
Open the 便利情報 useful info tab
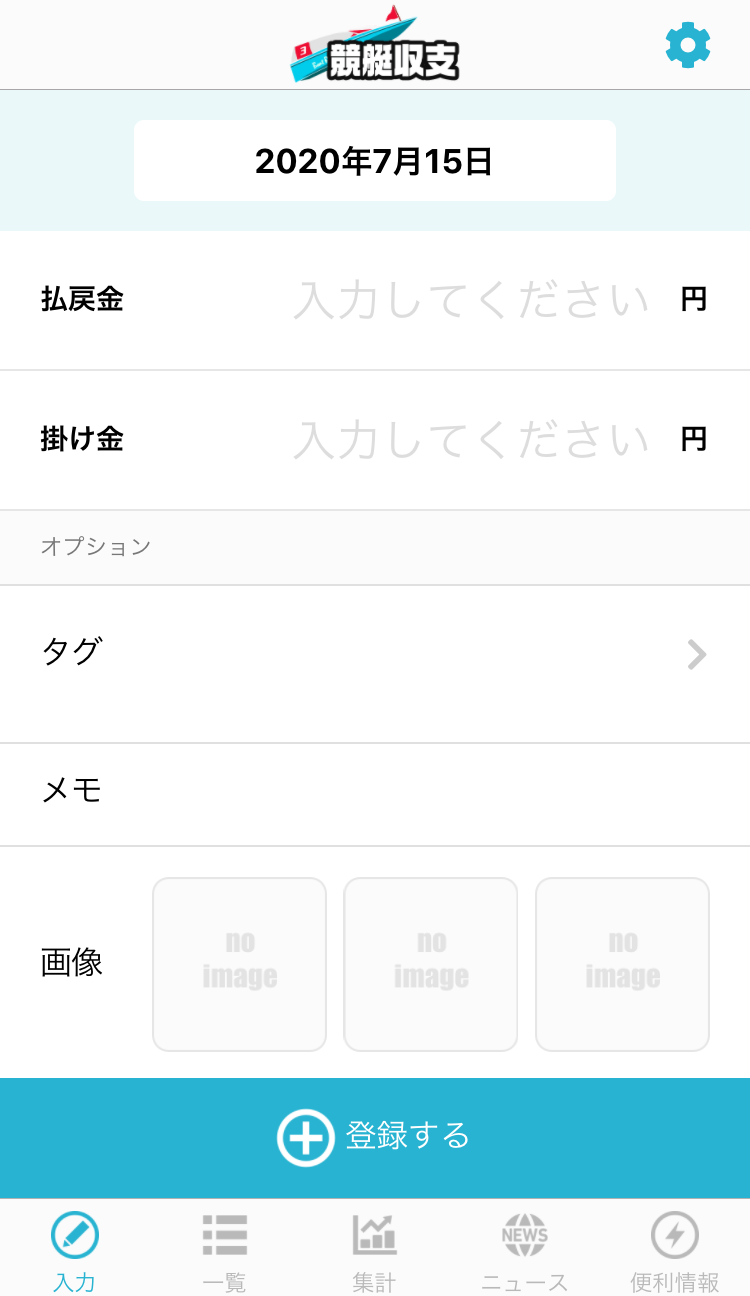click(x=675, y=1252)
